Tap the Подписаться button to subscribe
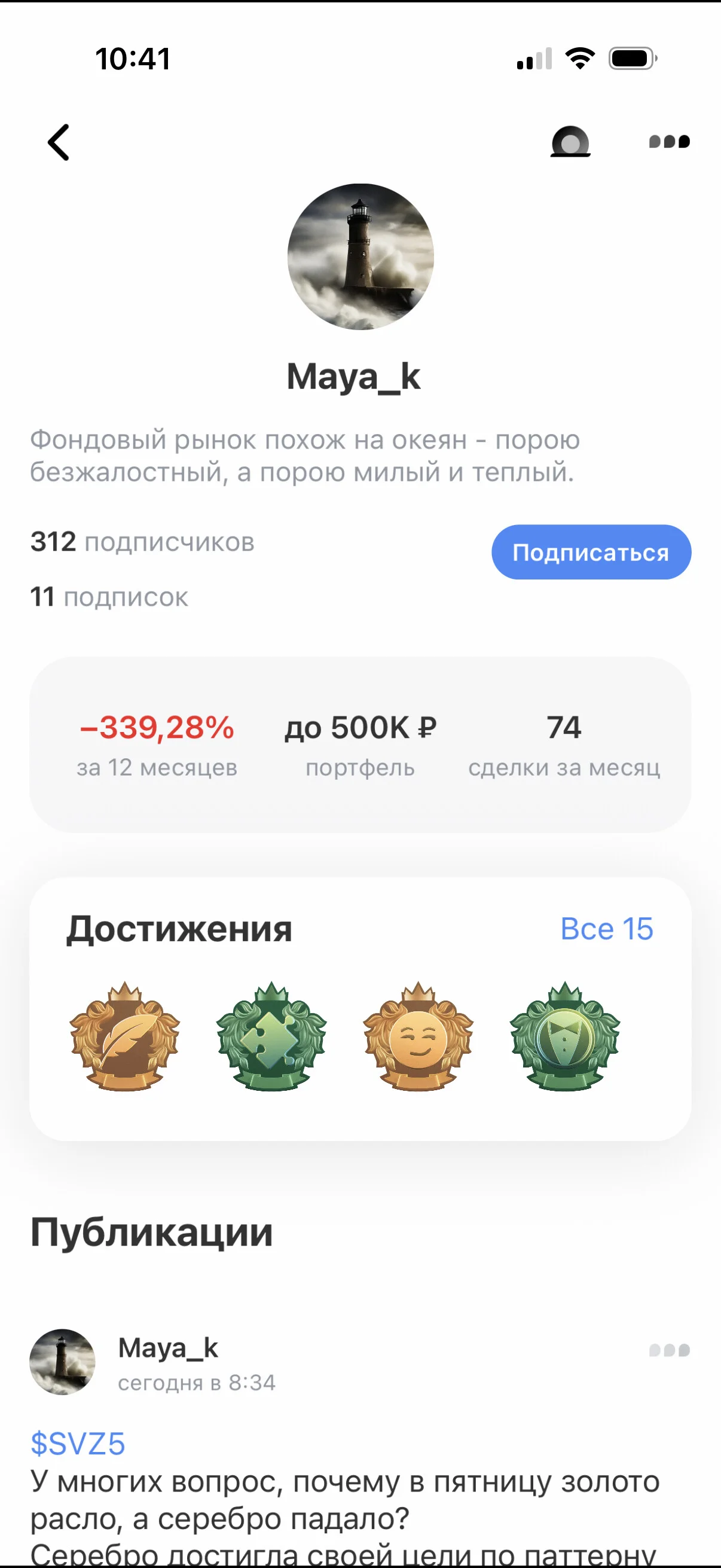The width and height of the screenshot is (721, 1568). click(x=591, y=552)
